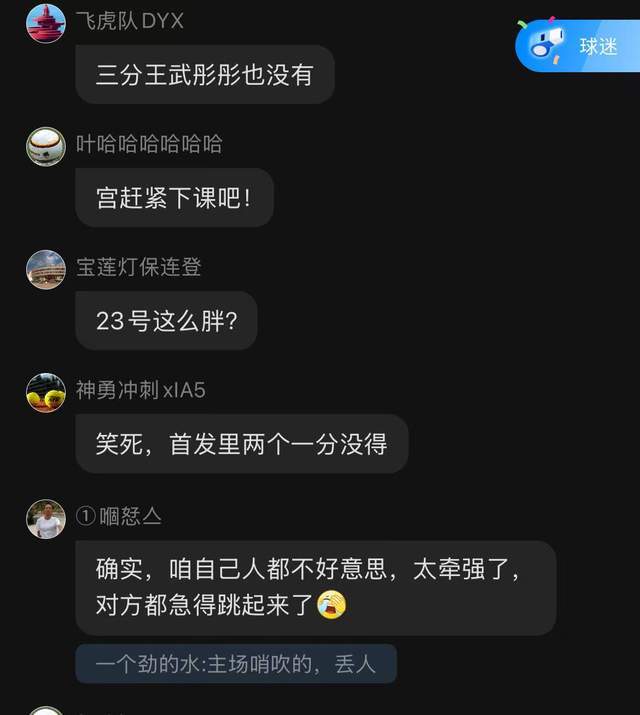View 飞虎队DYX's profile avatar
The width and height of the screenshot is (640, 715).
click(46, 23)
